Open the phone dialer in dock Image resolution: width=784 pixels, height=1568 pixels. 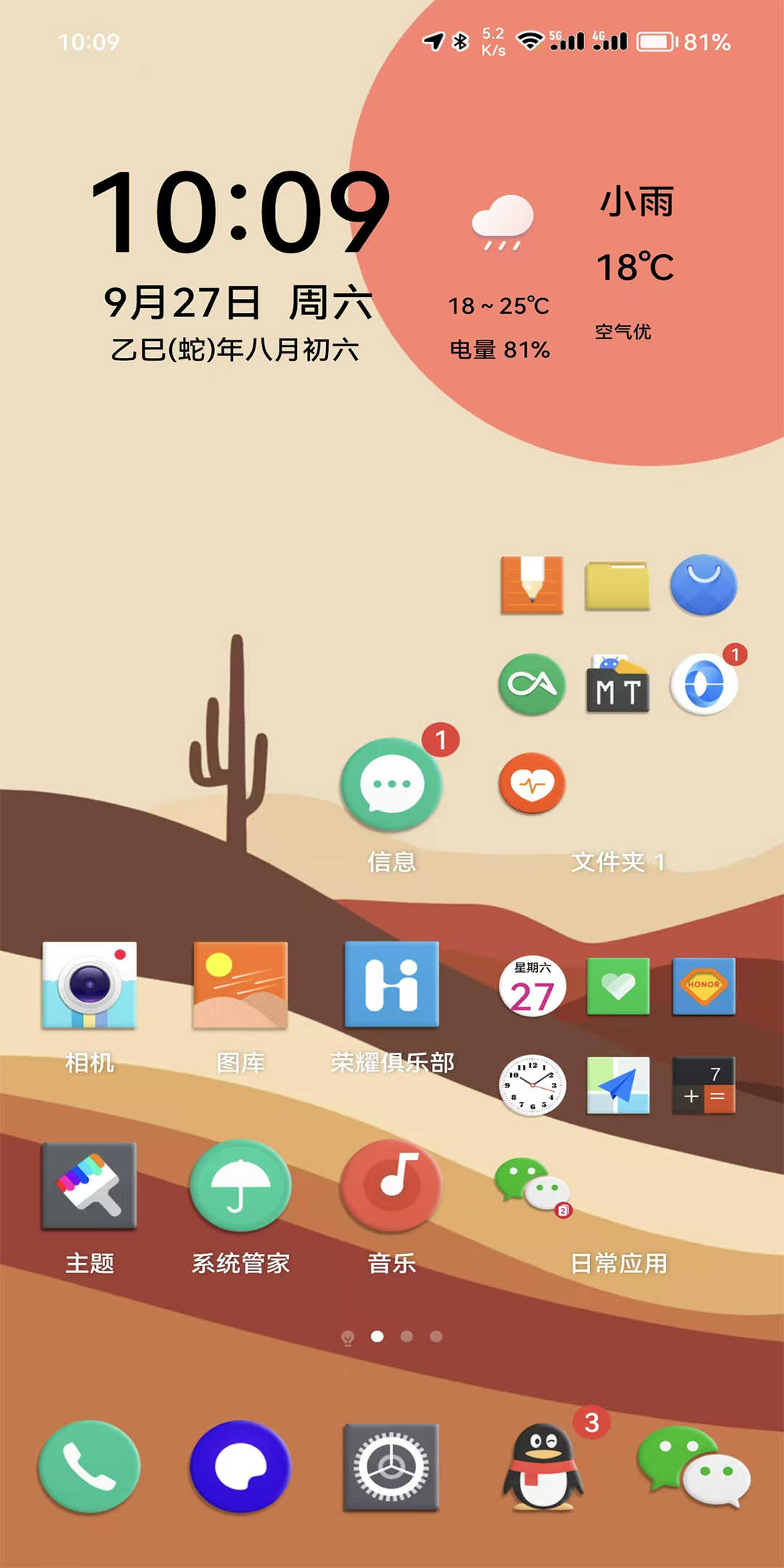pos(89,1466)
